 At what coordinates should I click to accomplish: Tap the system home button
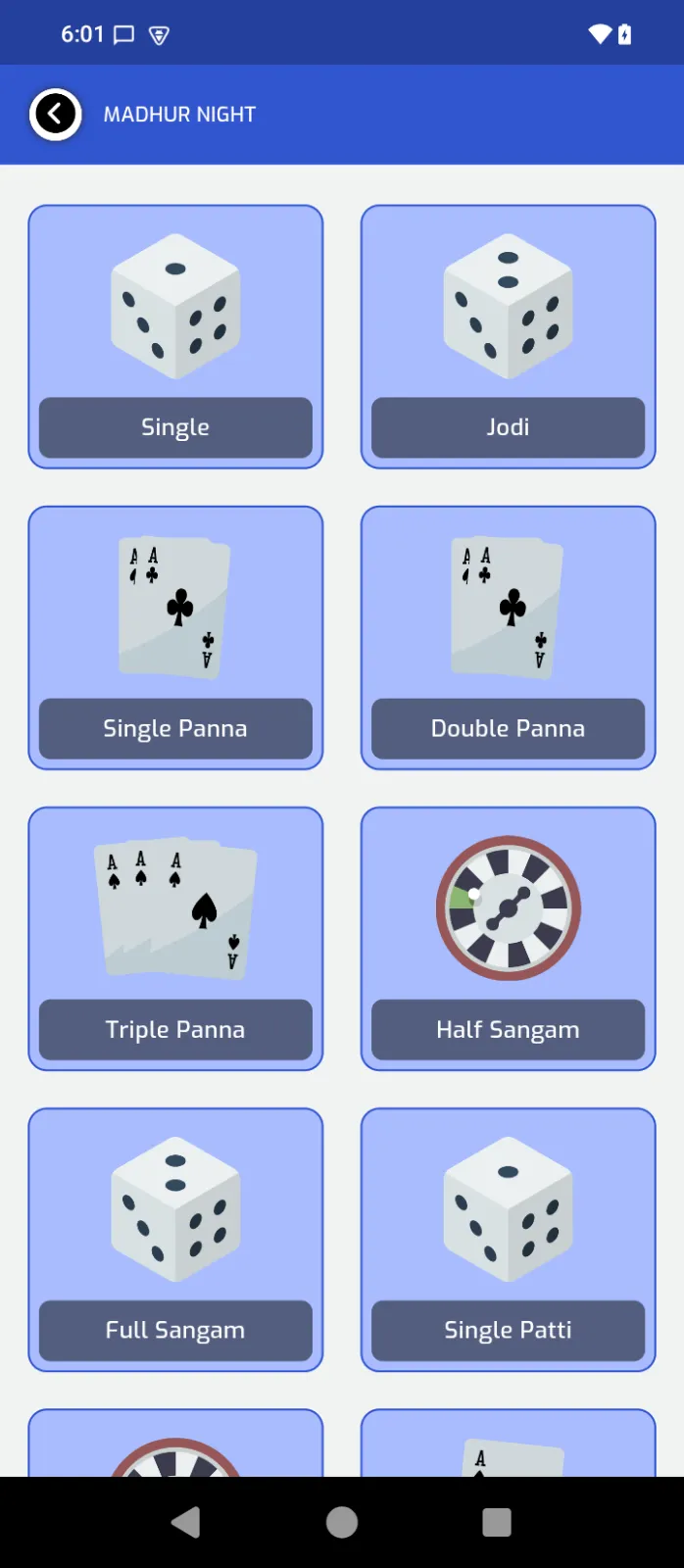[342, 1522]
